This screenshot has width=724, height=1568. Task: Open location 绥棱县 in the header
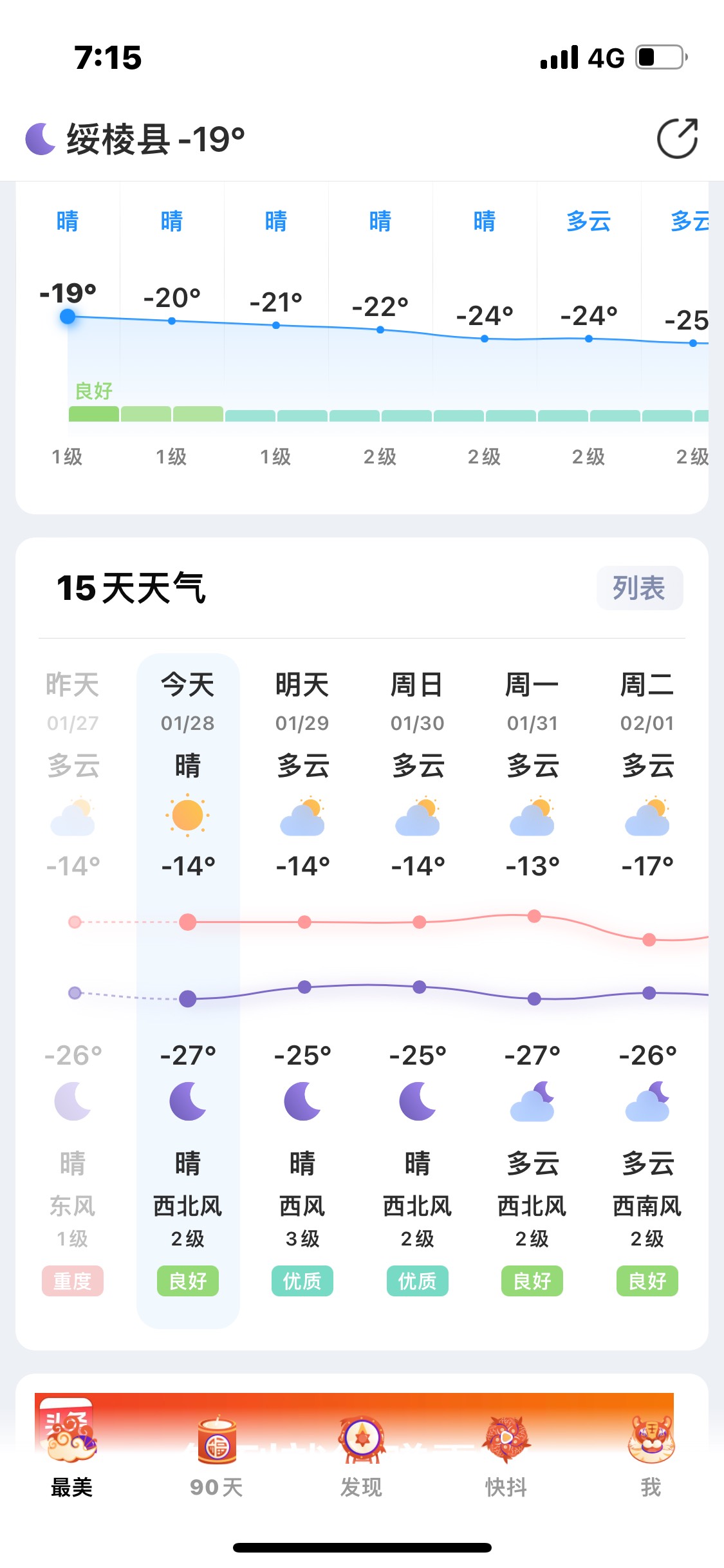click(x=119, y=139)
